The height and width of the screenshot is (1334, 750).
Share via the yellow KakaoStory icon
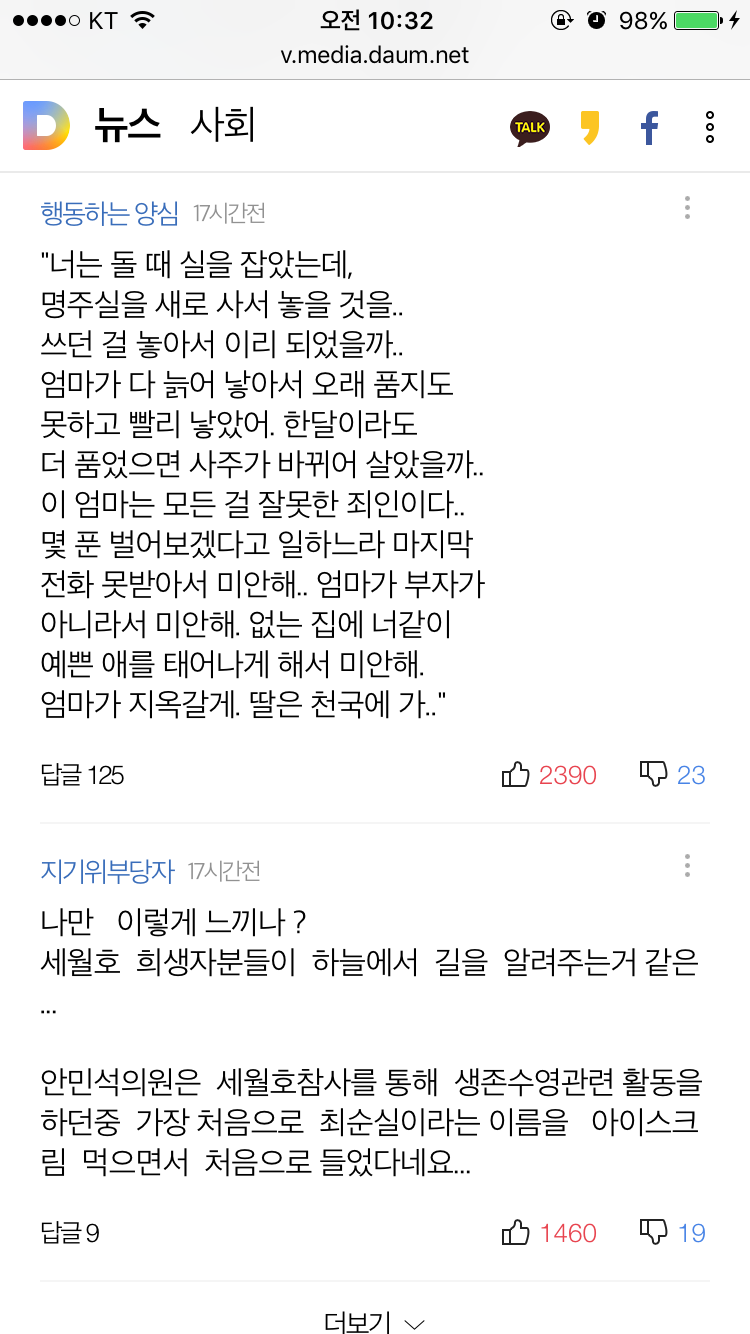tap(591, 127)
